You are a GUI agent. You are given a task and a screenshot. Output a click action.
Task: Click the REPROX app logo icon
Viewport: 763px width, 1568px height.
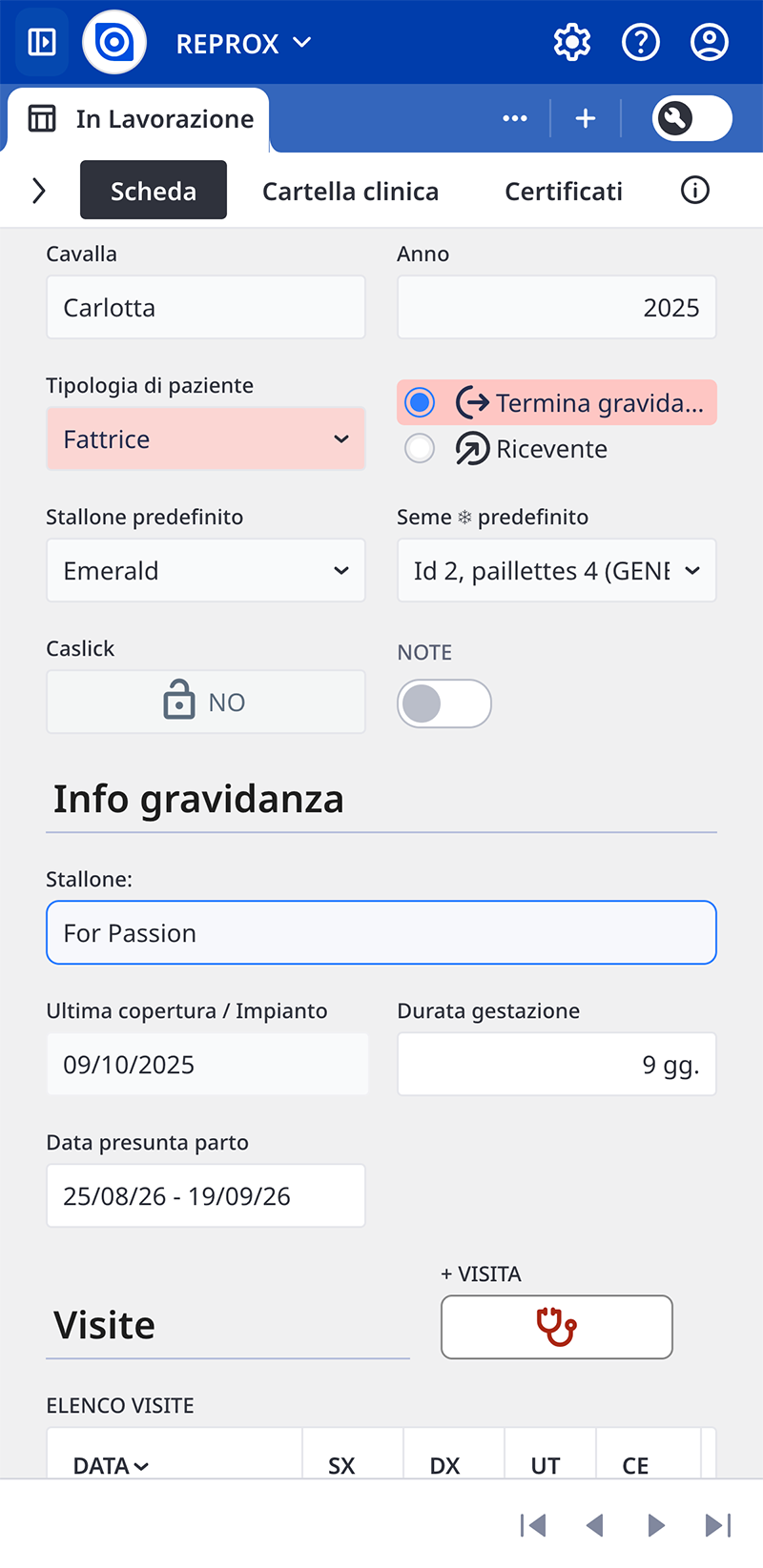[x=113, y=41]
